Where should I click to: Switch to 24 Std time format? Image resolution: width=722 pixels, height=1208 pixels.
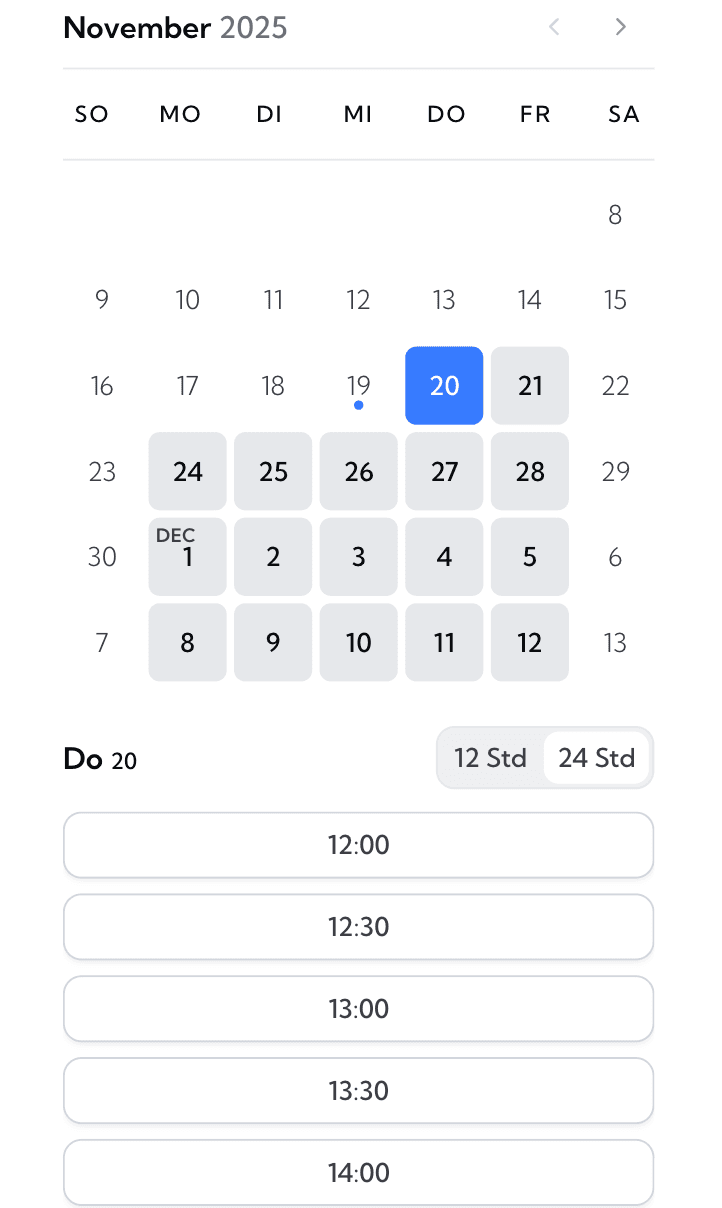point(596,758)
